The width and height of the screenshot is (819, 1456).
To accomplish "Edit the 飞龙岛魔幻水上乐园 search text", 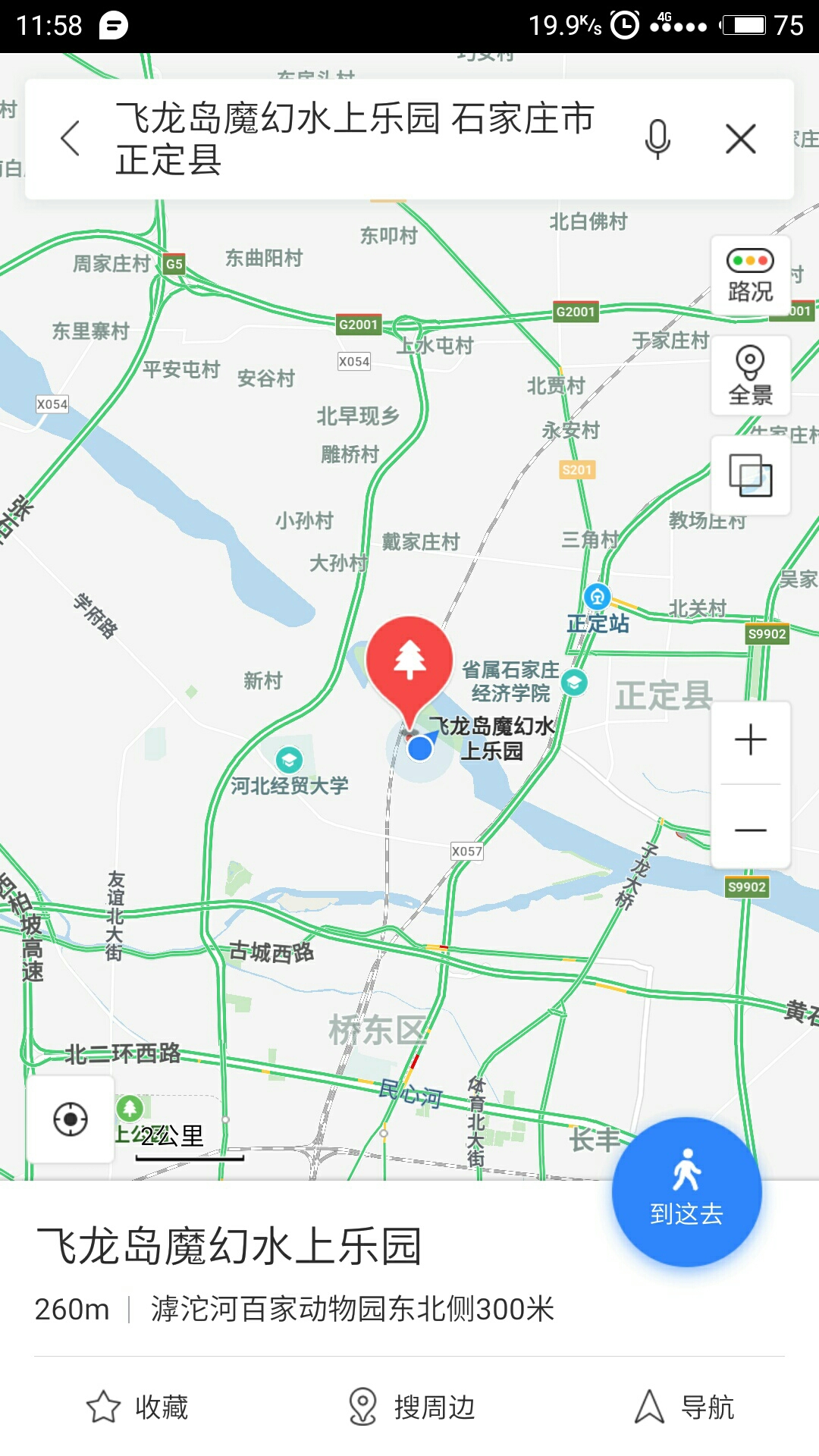I will [355, 139].
